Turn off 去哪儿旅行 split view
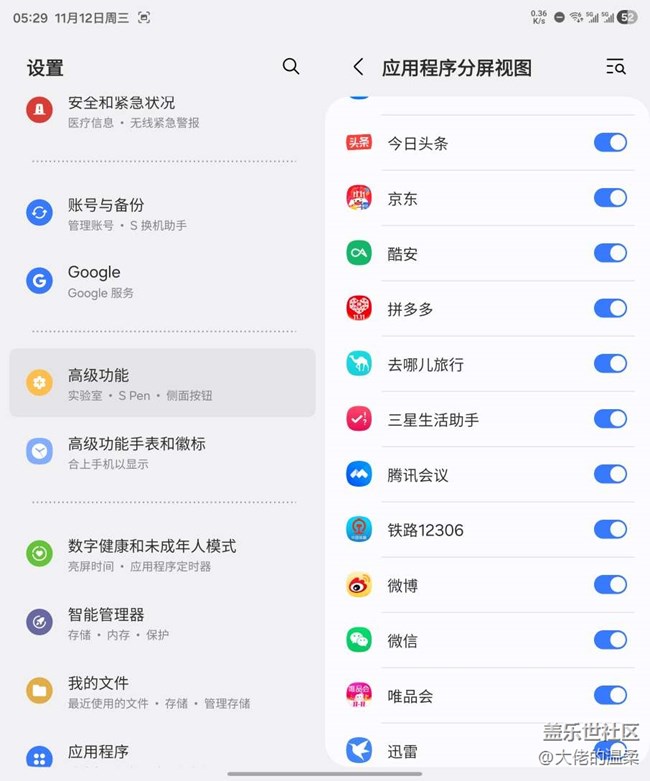650x781 pixels. [x=610, y=363]
